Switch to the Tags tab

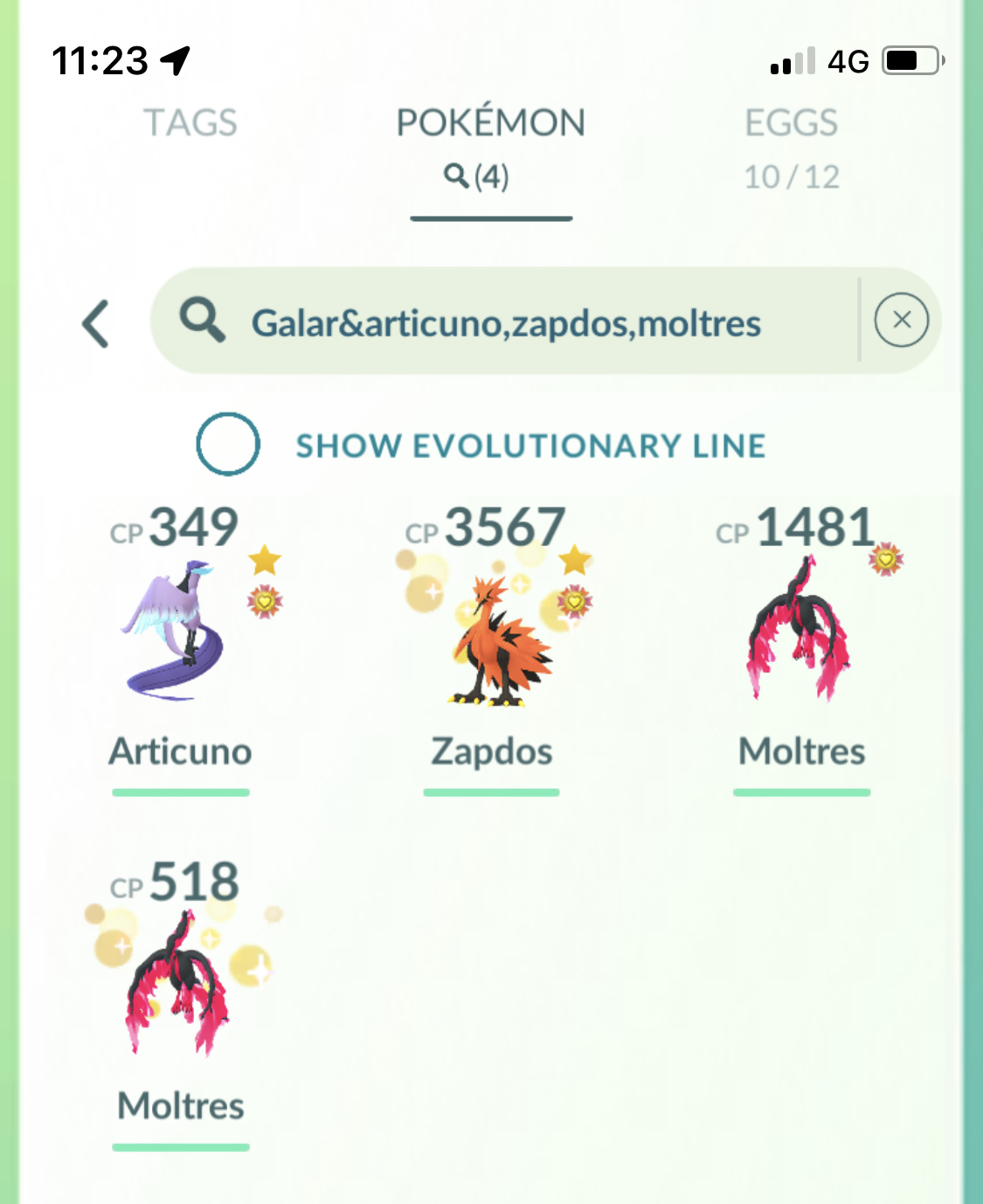point(190,123)
